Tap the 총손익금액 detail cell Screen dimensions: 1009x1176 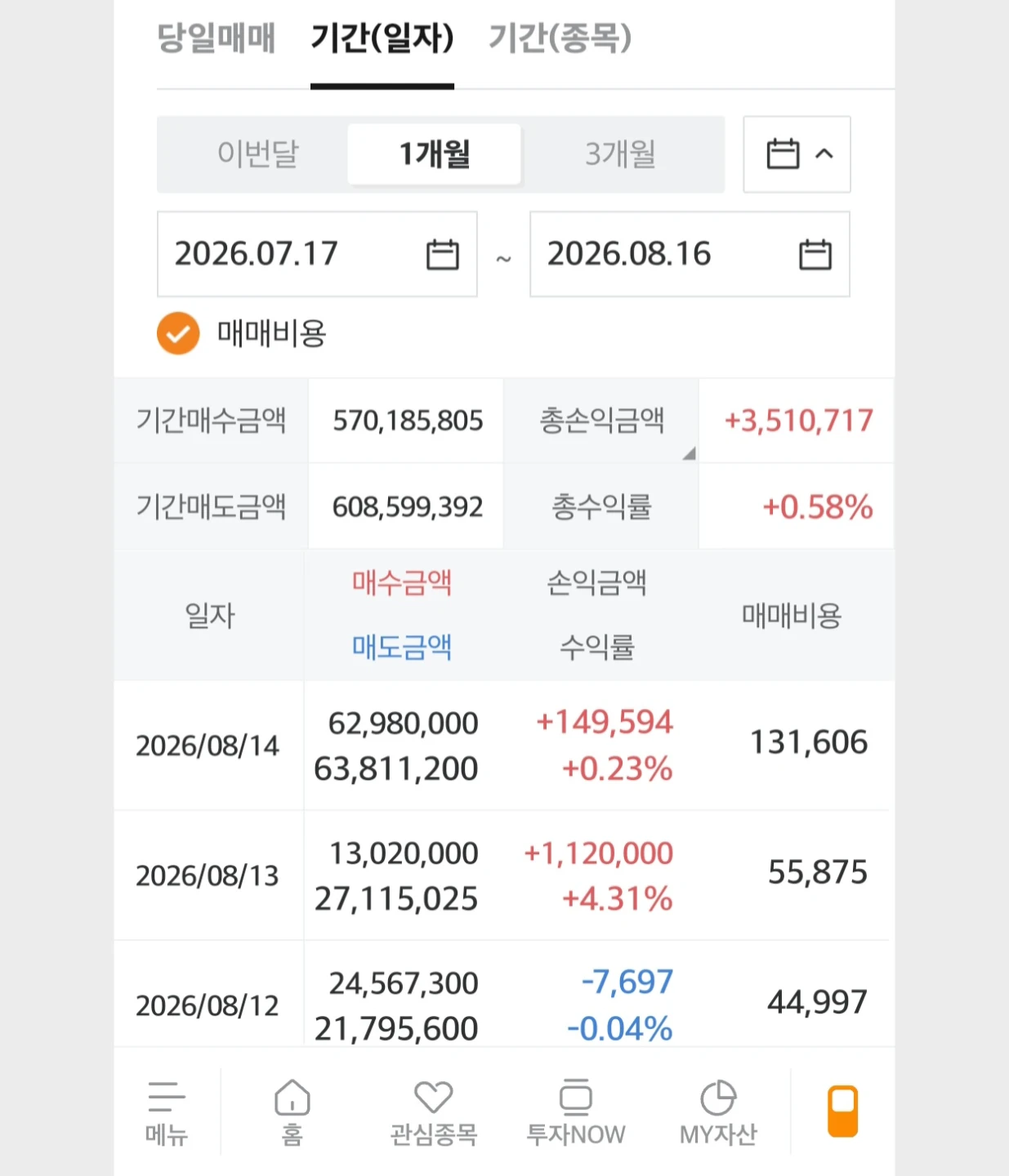601,421
